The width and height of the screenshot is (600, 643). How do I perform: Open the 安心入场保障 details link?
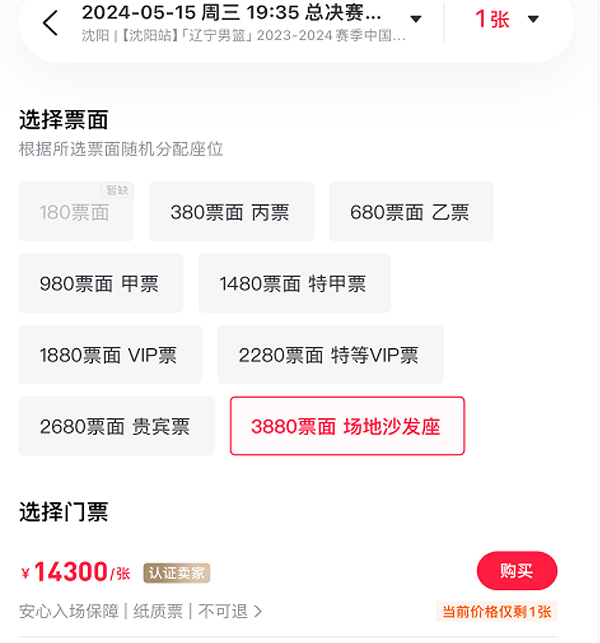coord(141,611)
